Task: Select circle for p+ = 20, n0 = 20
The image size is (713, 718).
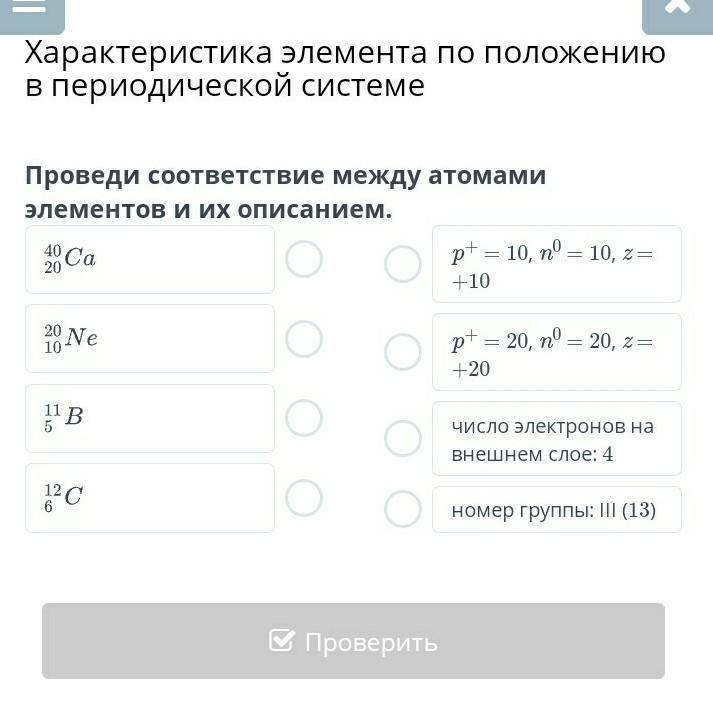Action: (403, 352)
